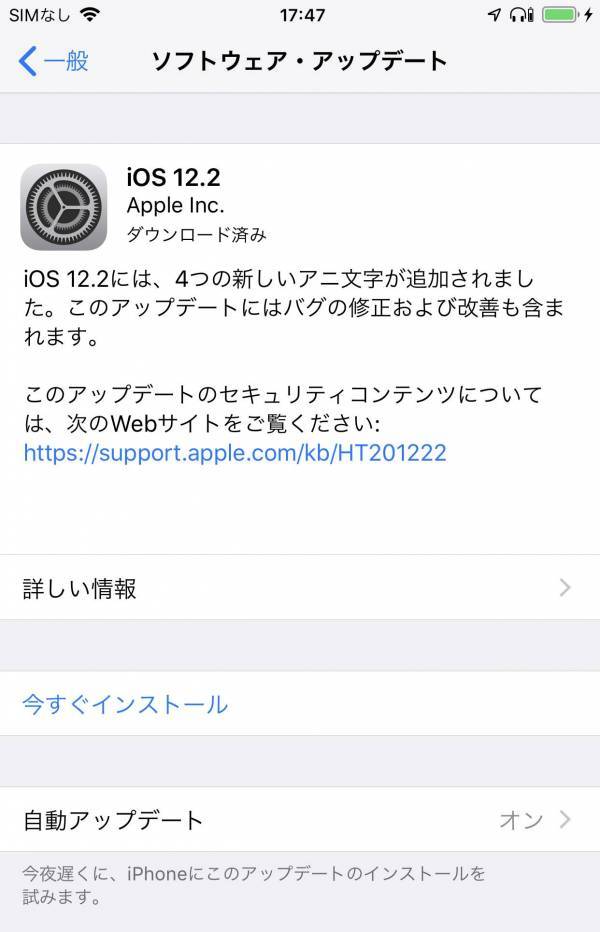Open the support.apple.com security link
The image size is (600, 932).
234,453
